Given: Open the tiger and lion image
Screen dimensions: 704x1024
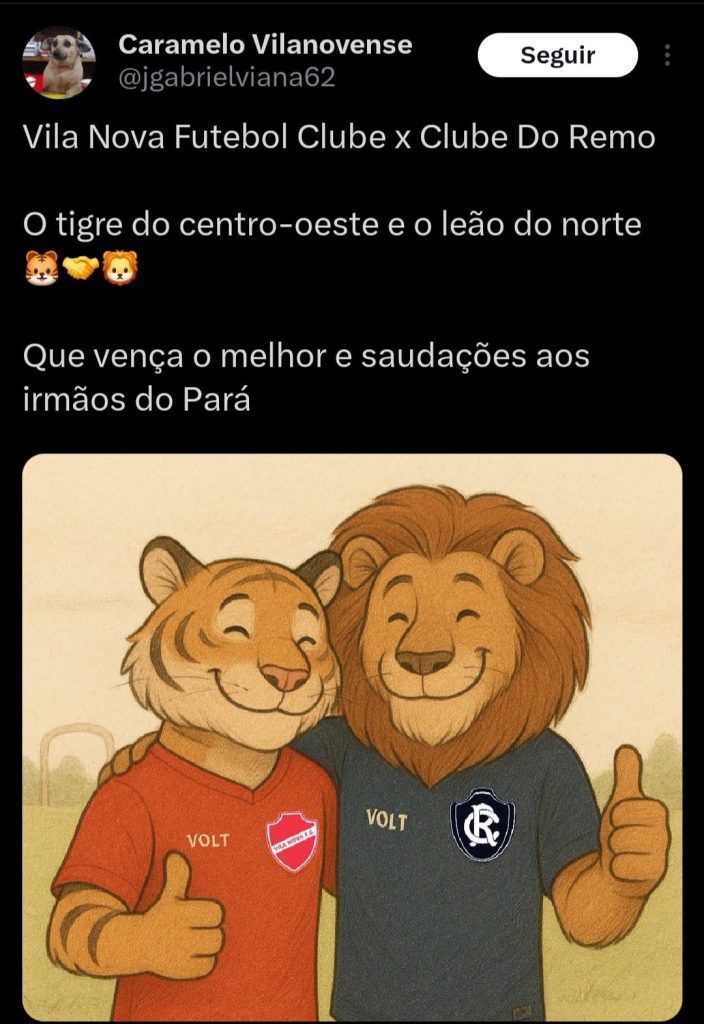Looking at the screenshot, I should (352, 735).
